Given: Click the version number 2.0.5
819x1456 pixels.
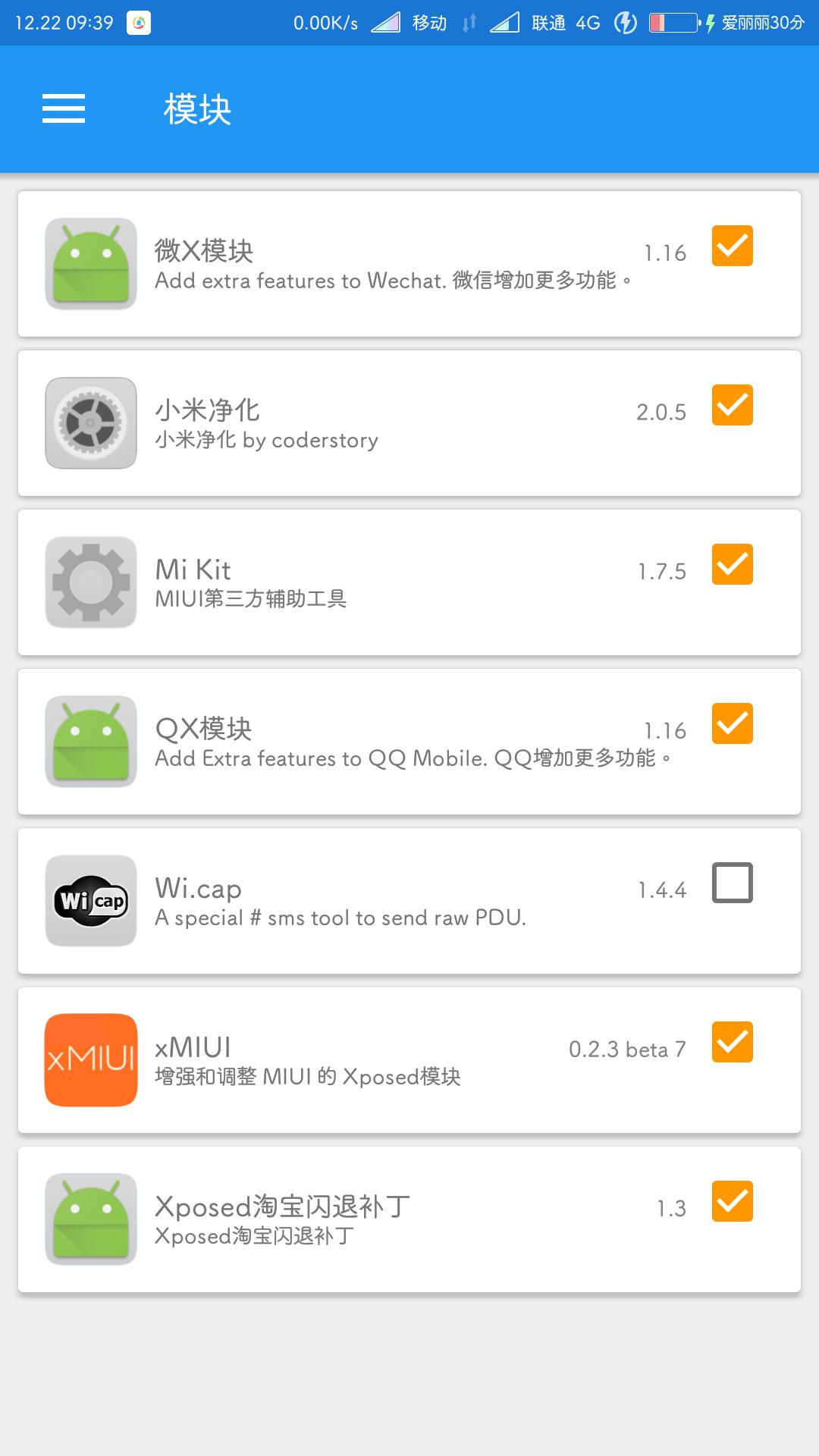Looking at the screenshot, I should coord(661,410).
